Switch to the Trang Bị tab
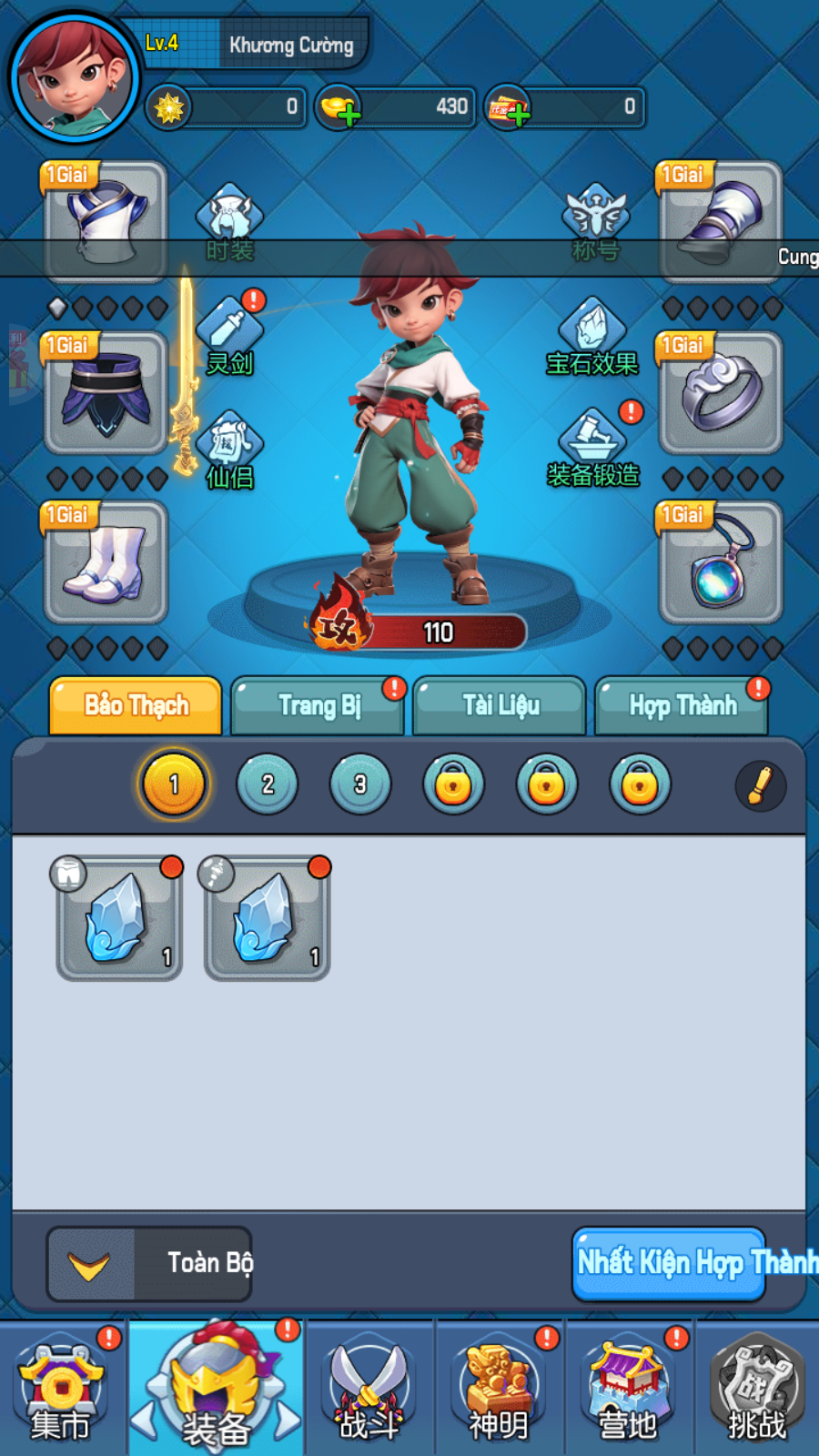This screenshot has height=1456, width=819. click(318, 706)
